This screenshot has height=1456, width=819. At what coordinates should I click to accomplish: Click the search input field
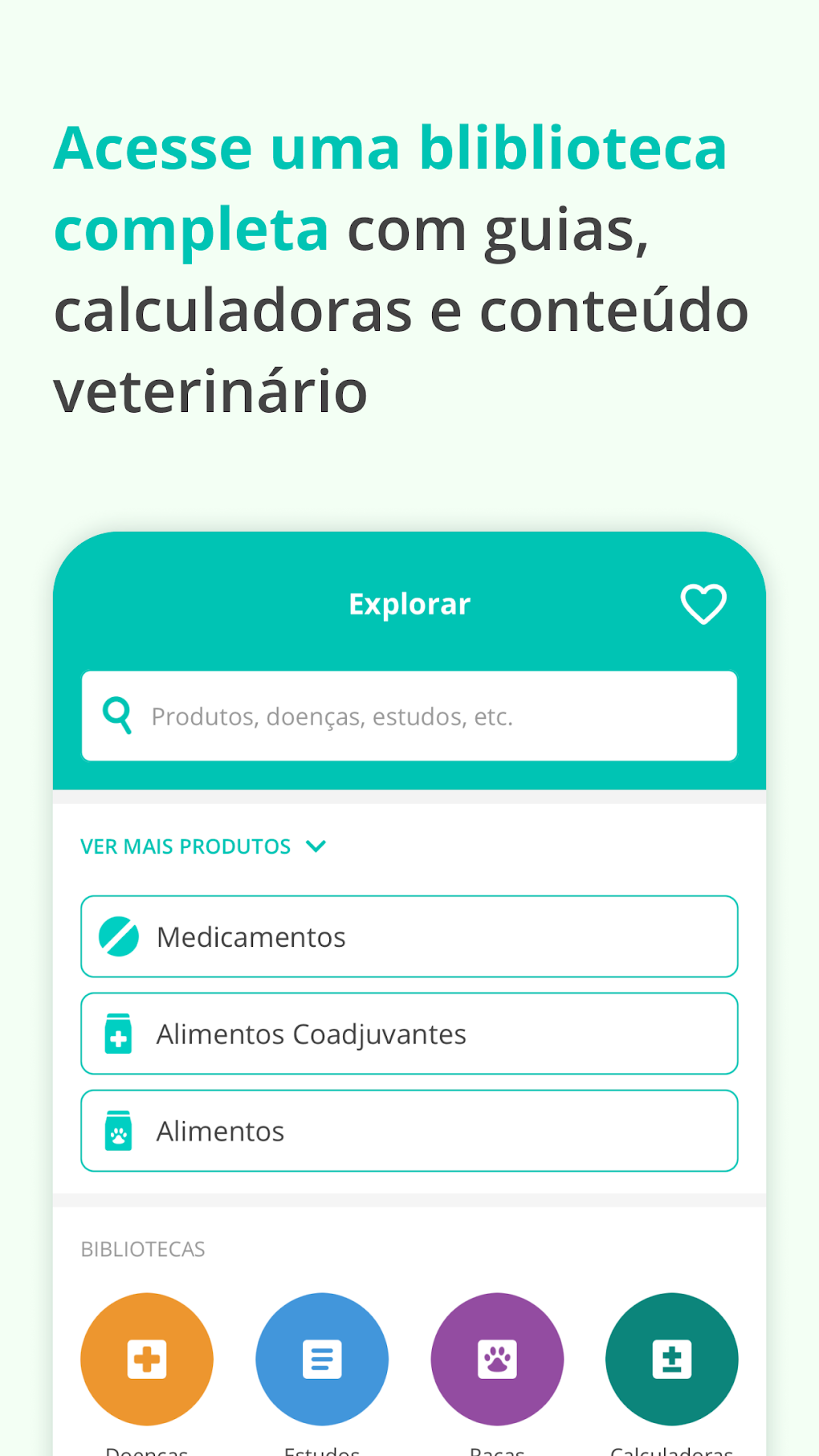coord(409,715)
